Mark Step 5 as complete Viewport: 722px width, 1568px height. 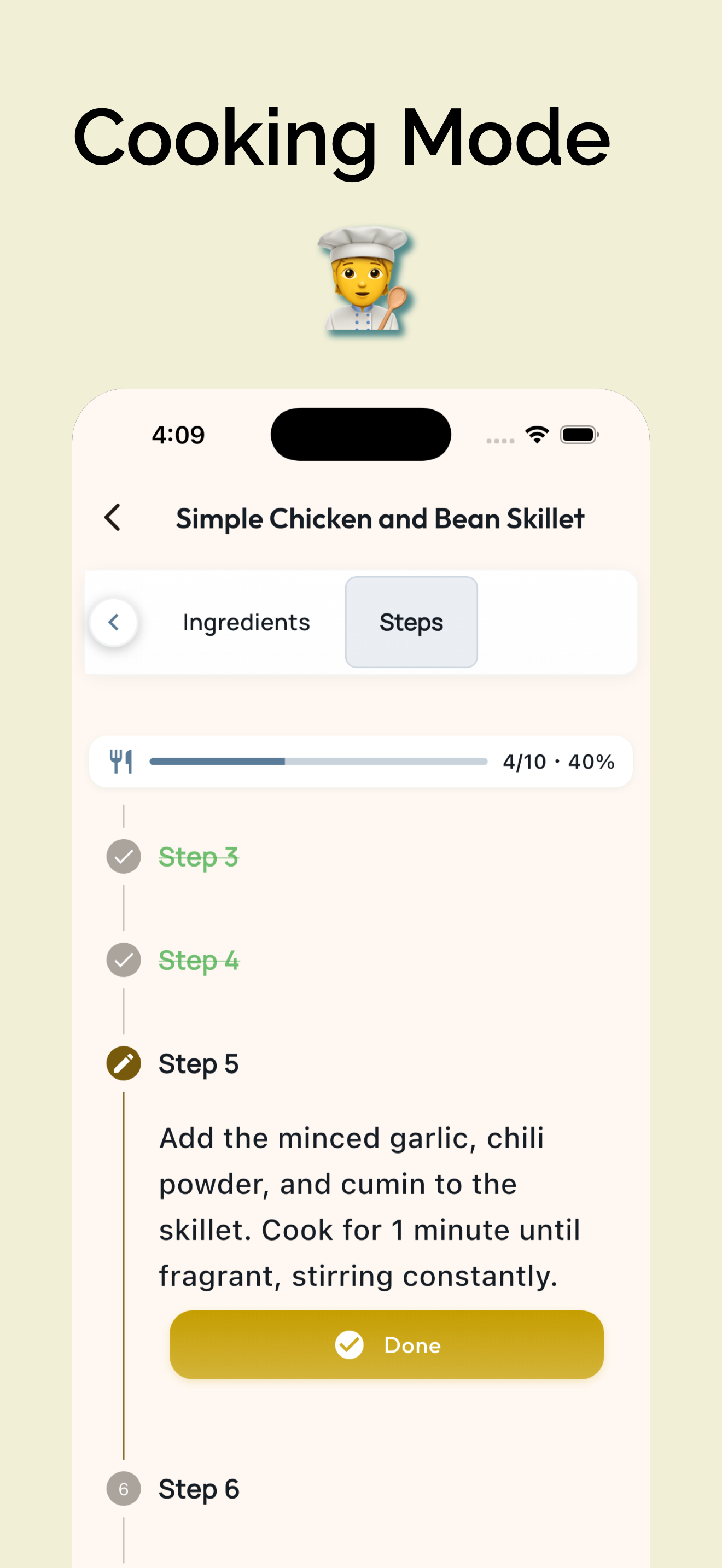[386, 1345]
